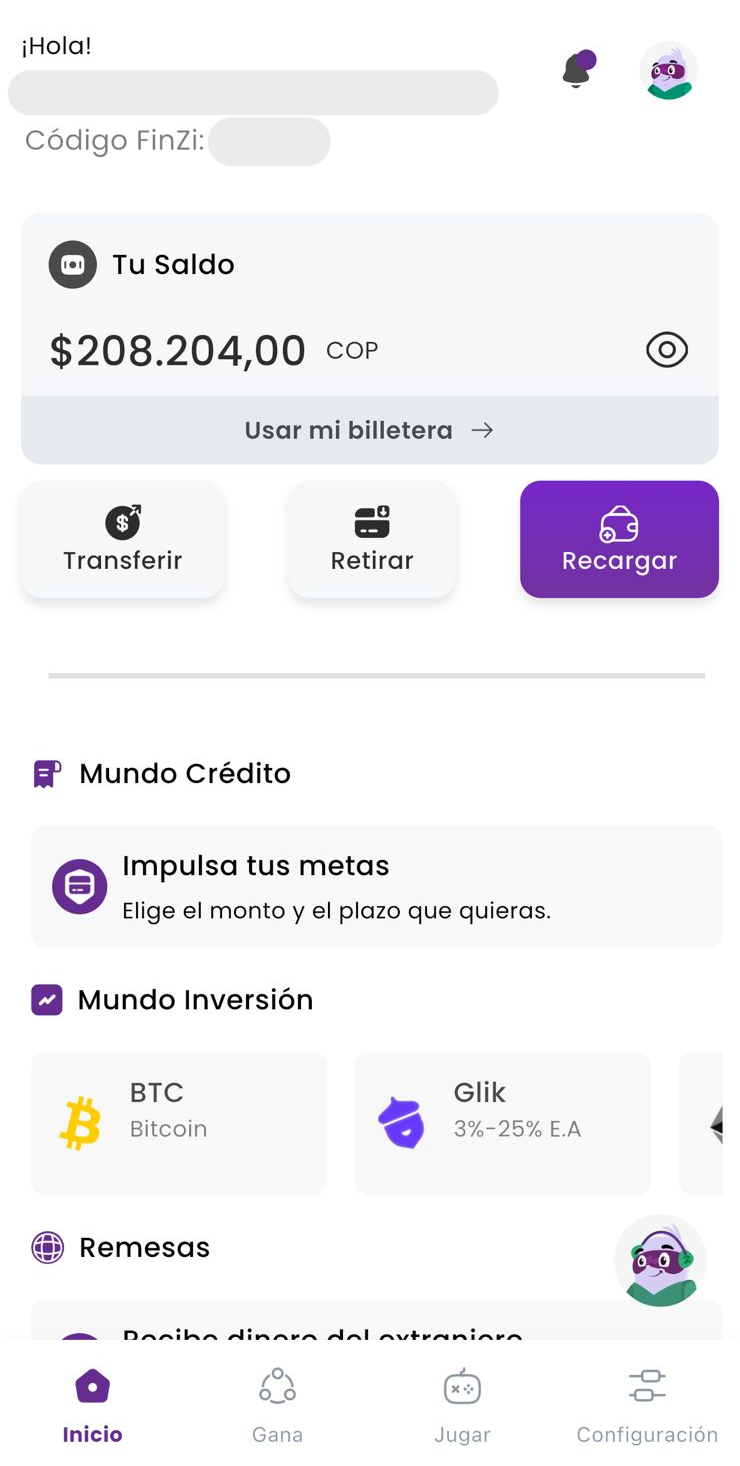Go to Configuración settings
The height and width of the screenshot is (1466, 740).
(647, 1403)
